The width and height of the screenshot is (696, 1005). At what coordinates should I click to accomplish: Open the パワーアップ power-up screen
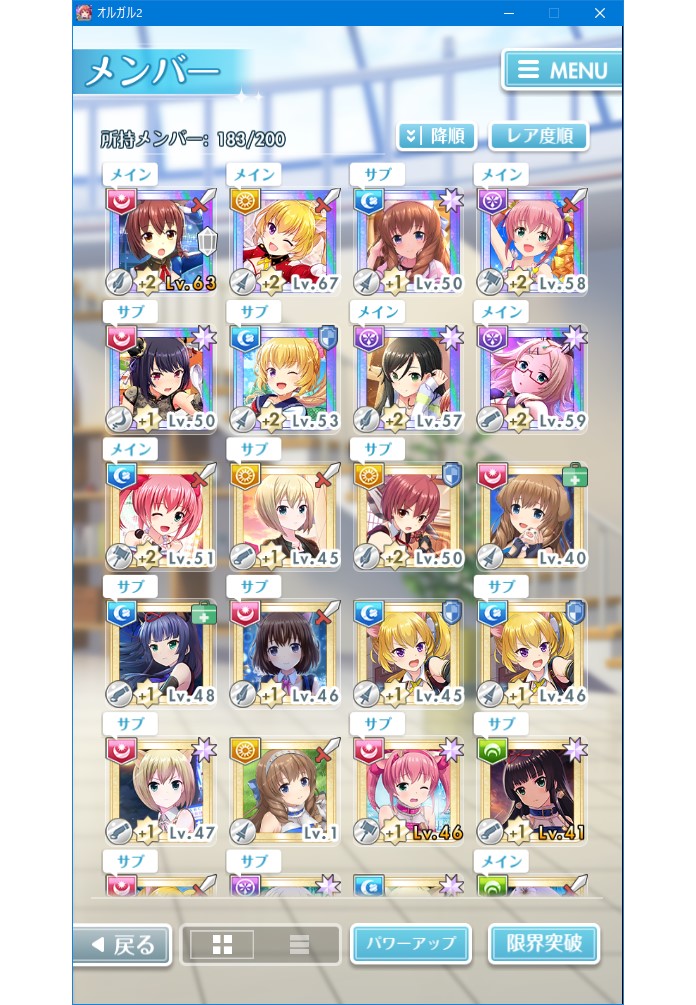[x=410, y=943]
